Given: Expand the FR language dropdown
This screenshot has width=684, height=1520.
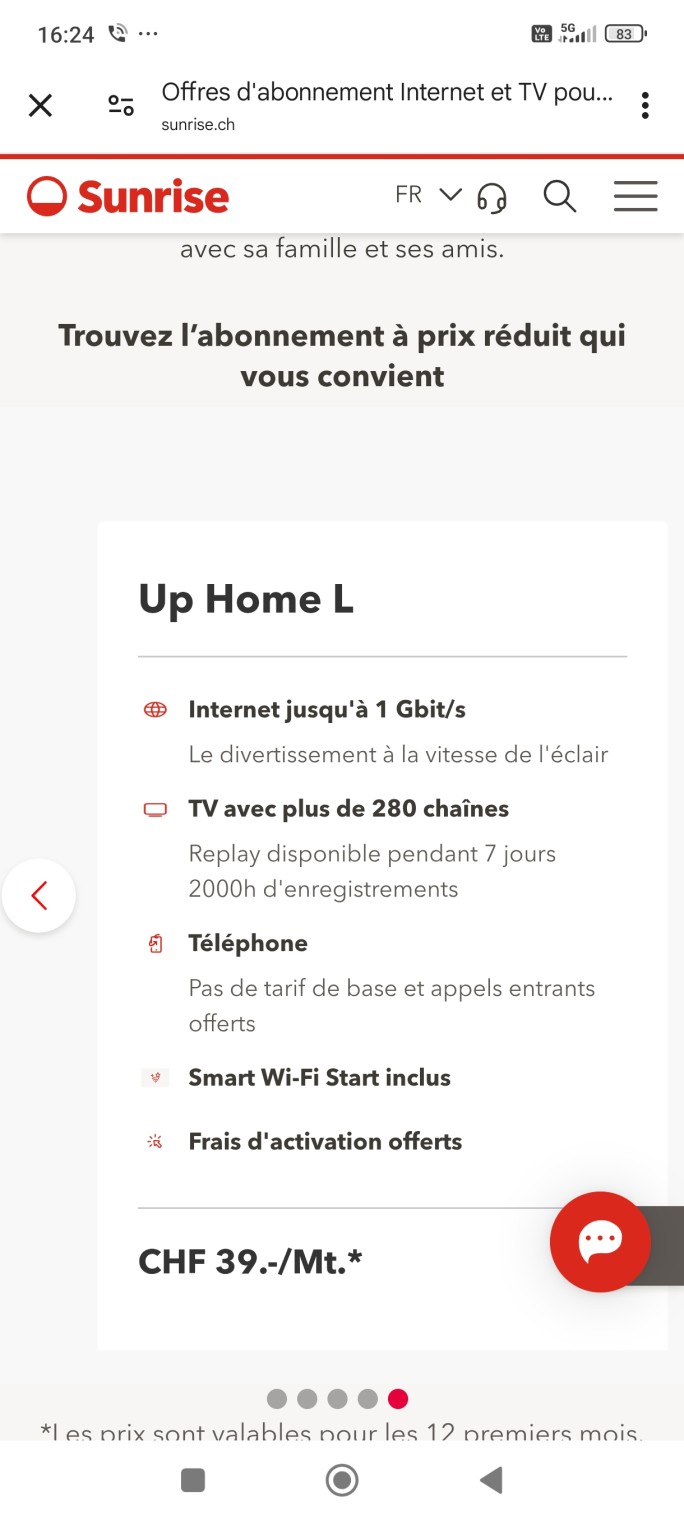Looking at the screenshot, I should pyautogui.click(x=428, y=195).
